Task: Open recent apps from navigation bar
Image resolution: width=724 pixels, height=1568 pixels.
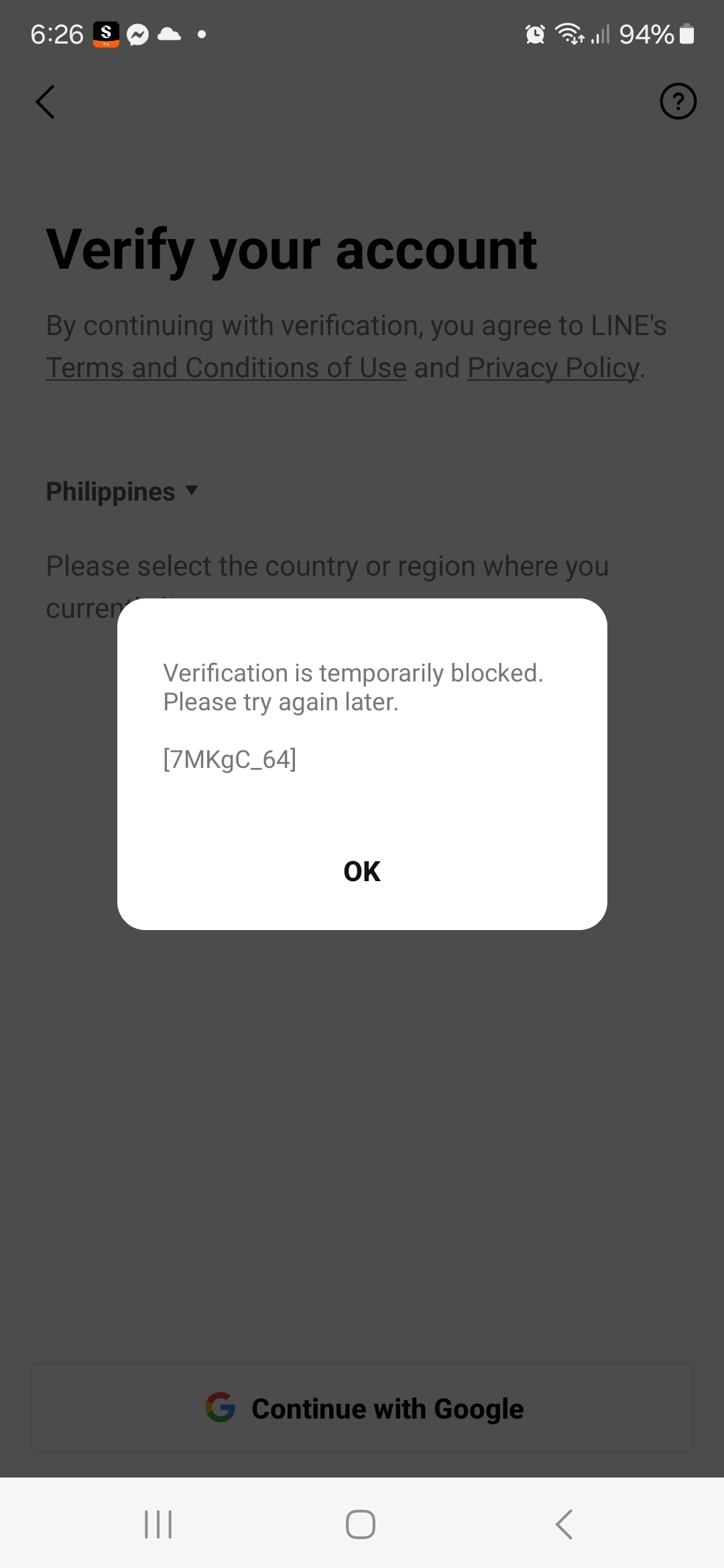Action: 158,1524
